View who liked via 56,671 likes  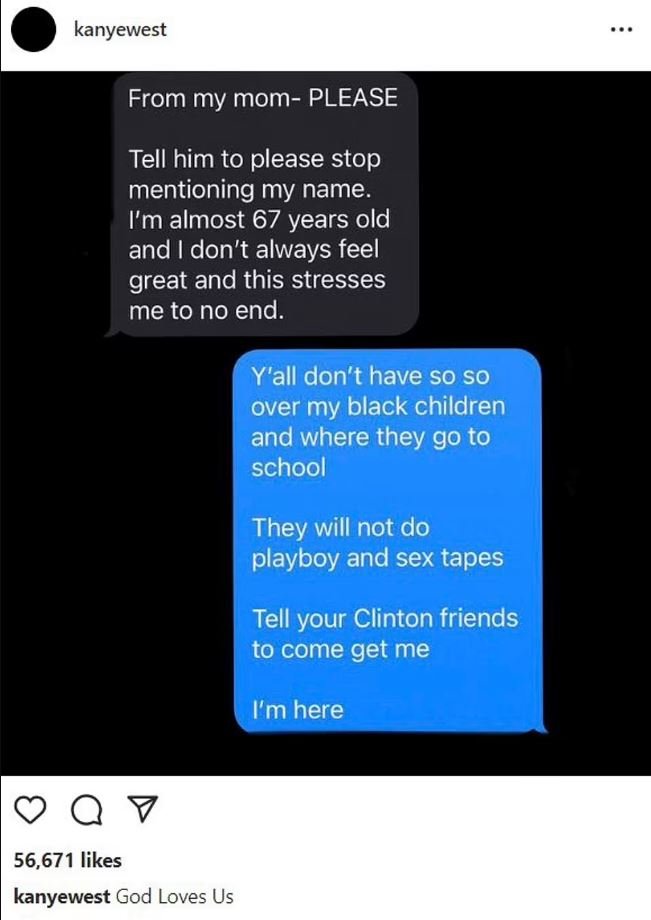[68, 860]
